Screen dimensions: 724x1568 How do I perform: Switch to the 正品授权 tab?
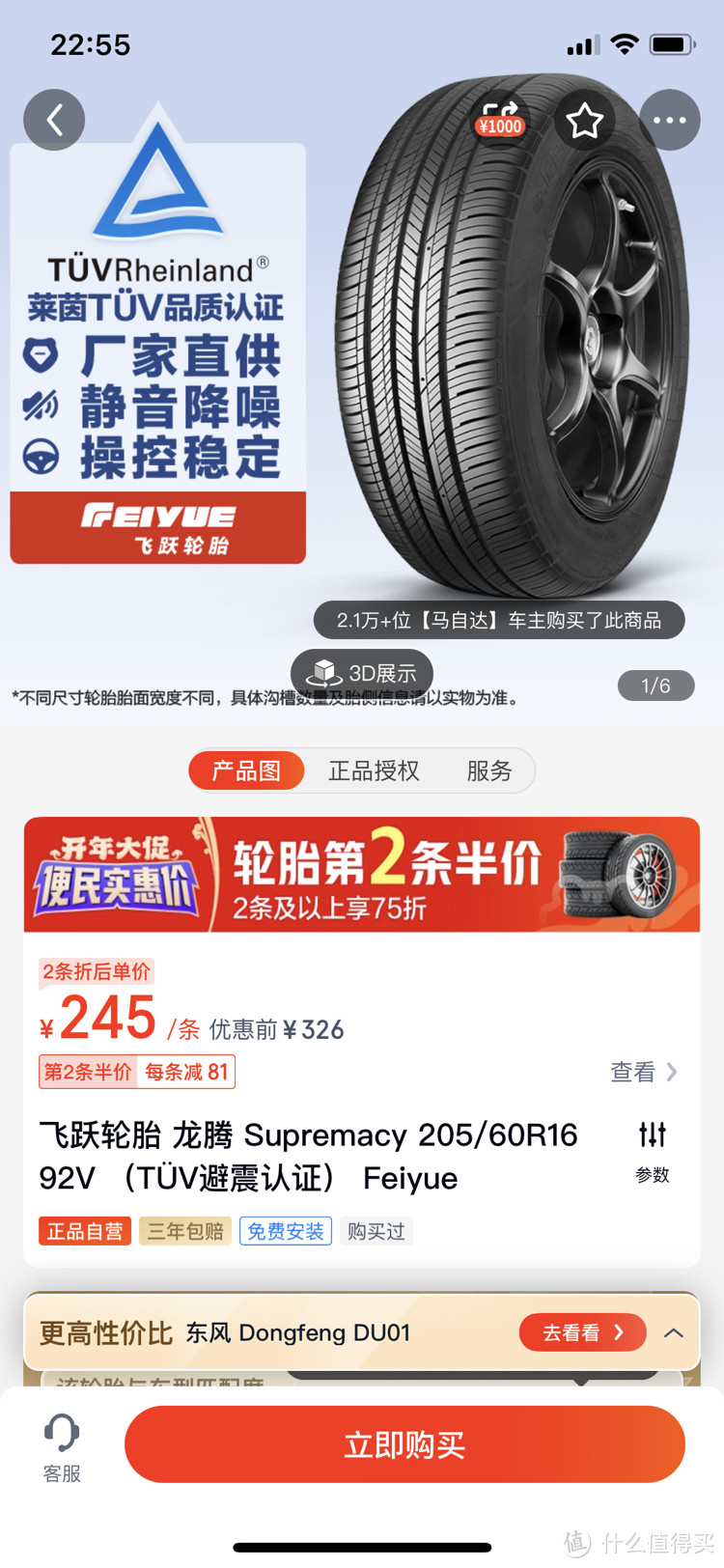click(x=374, y=770)
